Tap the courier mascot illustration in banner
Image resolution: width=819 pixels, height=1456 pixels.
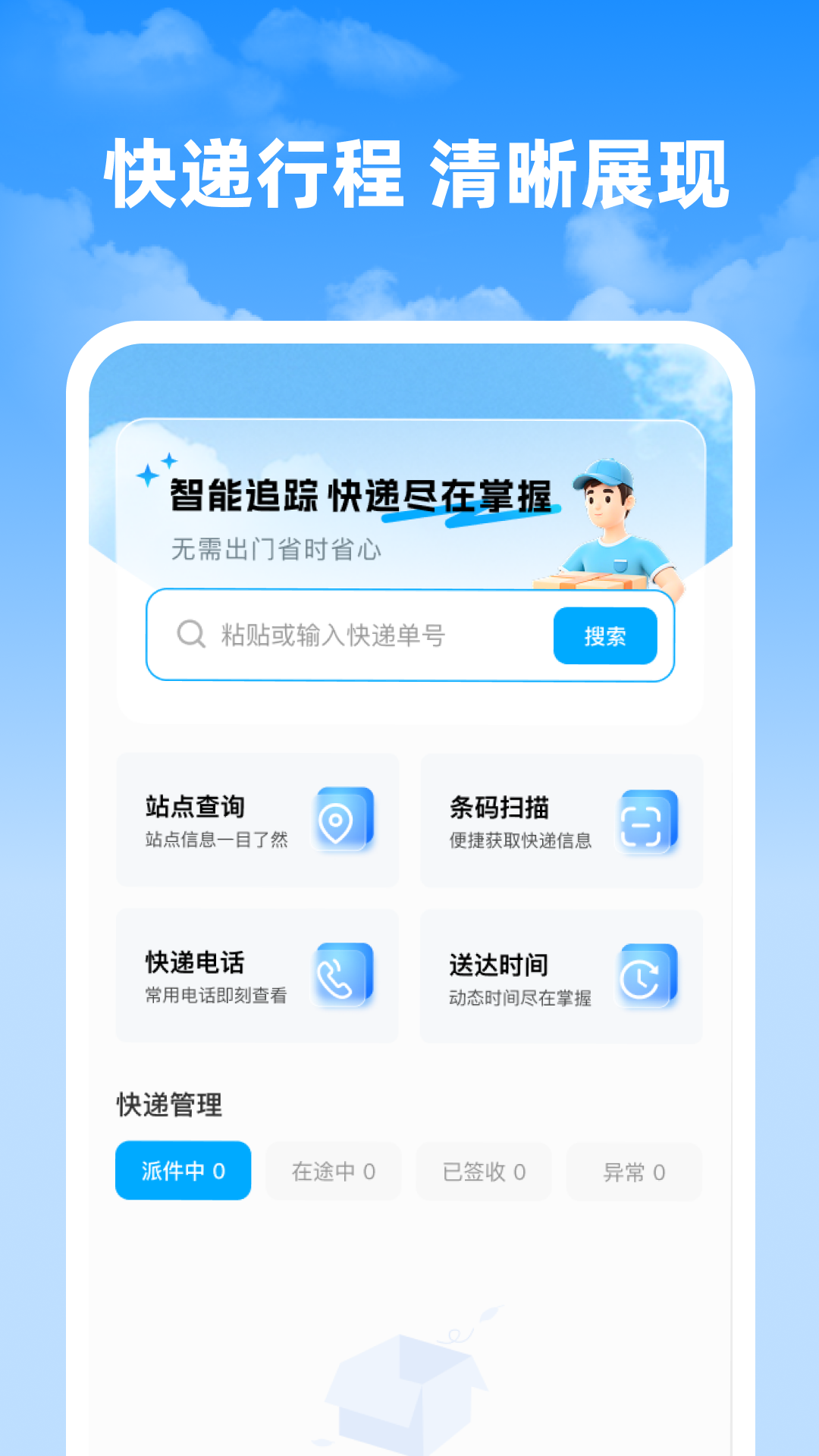pos(614,523)
